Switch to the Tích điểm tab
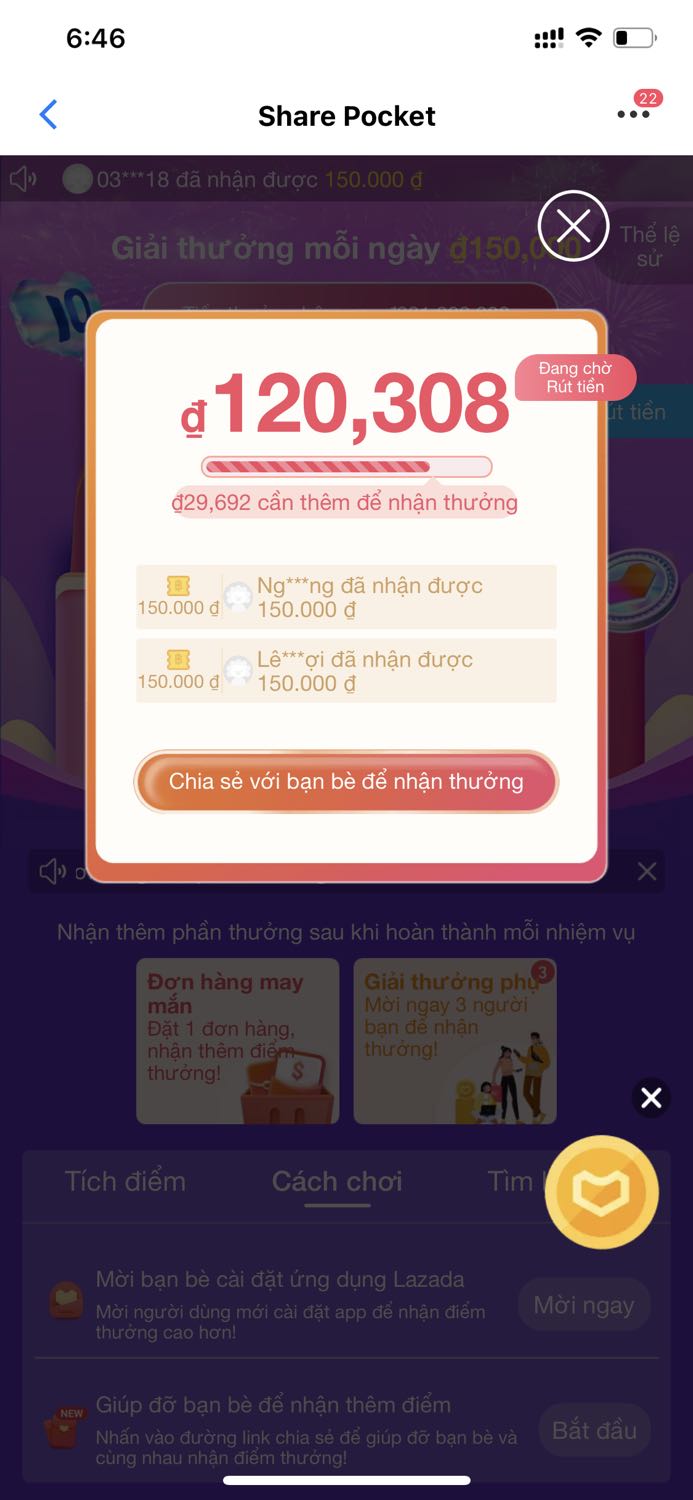The width and height of the screenshot is (693, 1500). click(x=125, y=1181)
